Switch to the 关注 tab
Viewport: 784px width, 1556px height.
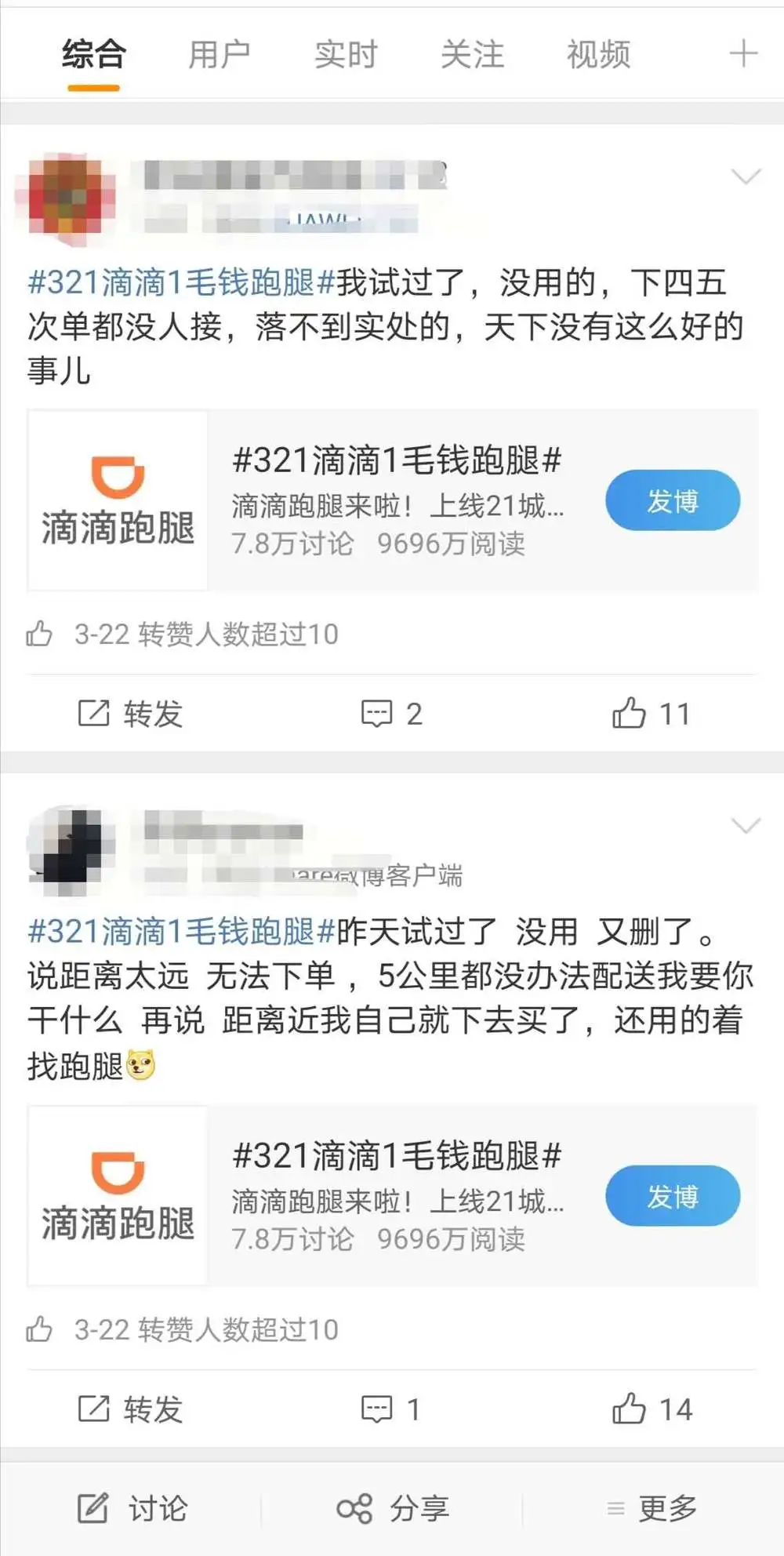[x=472, y=56]
